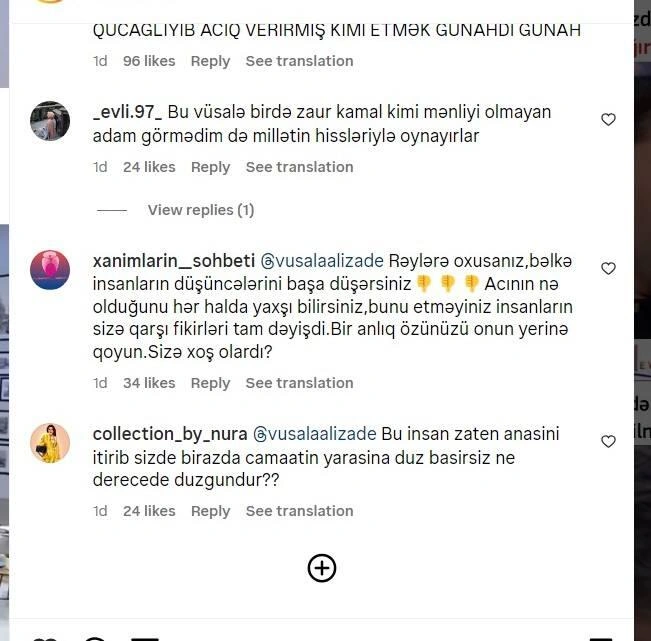See translation of _evli.97_'s comment
The width and height of the screenshot is (651, 641).
[299, 167]
